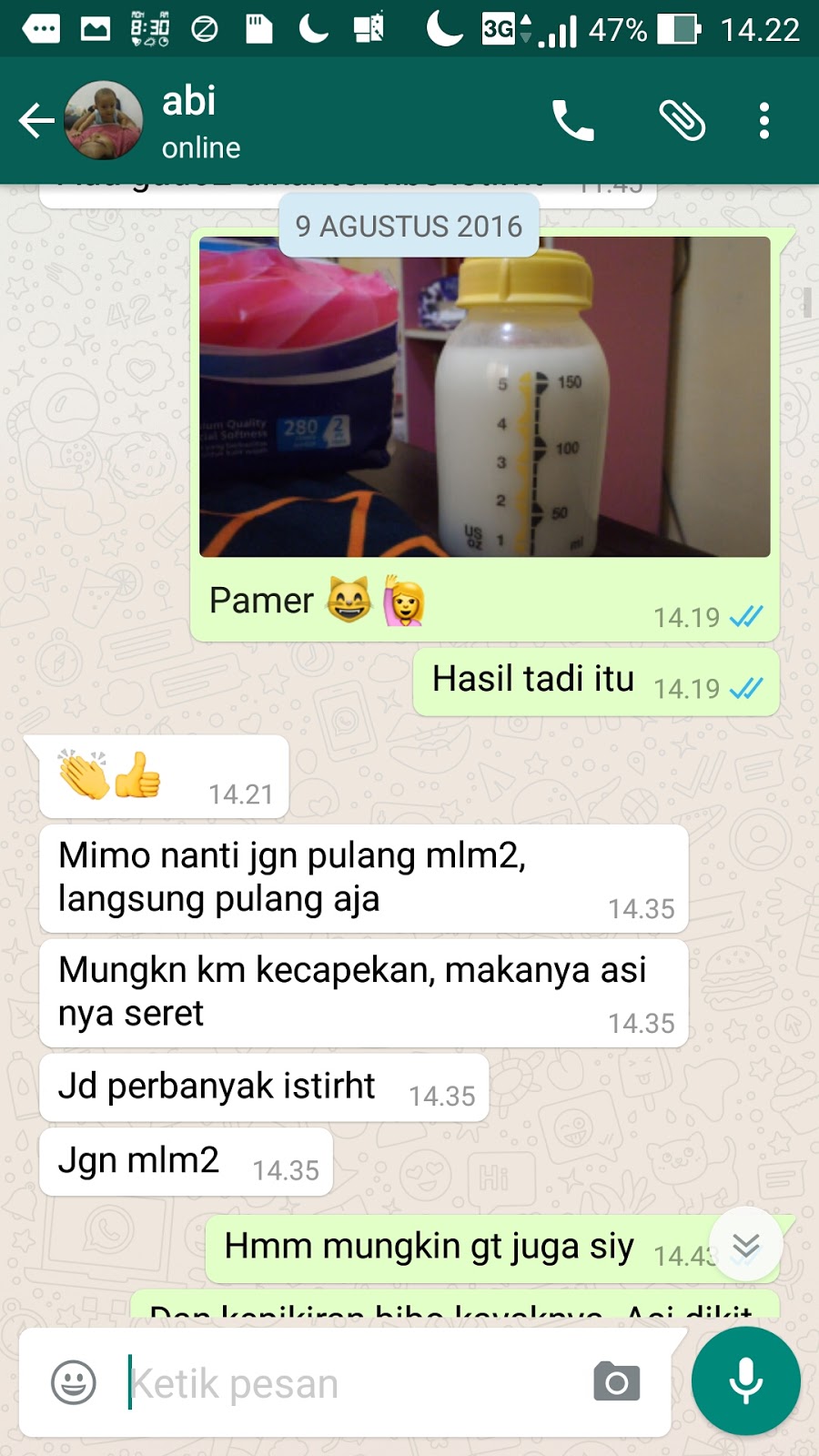The height and width of the screenshot is (1456, 819).
Task: Record a voice message
Action: (x=745, y=1380)
